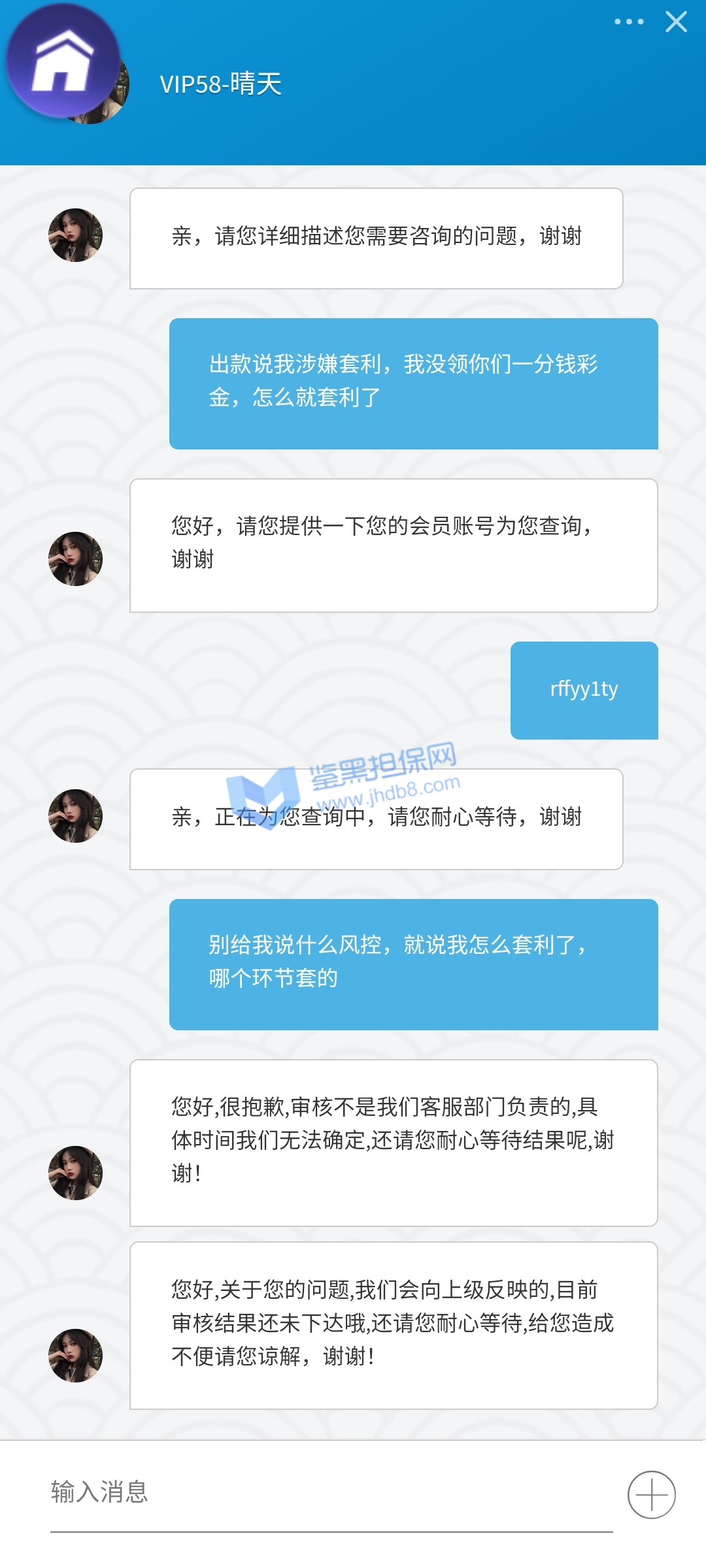This screenshot has height=1568, width=706.
Task: Open the three-dot overflow menu
Action: coord(629,22)
